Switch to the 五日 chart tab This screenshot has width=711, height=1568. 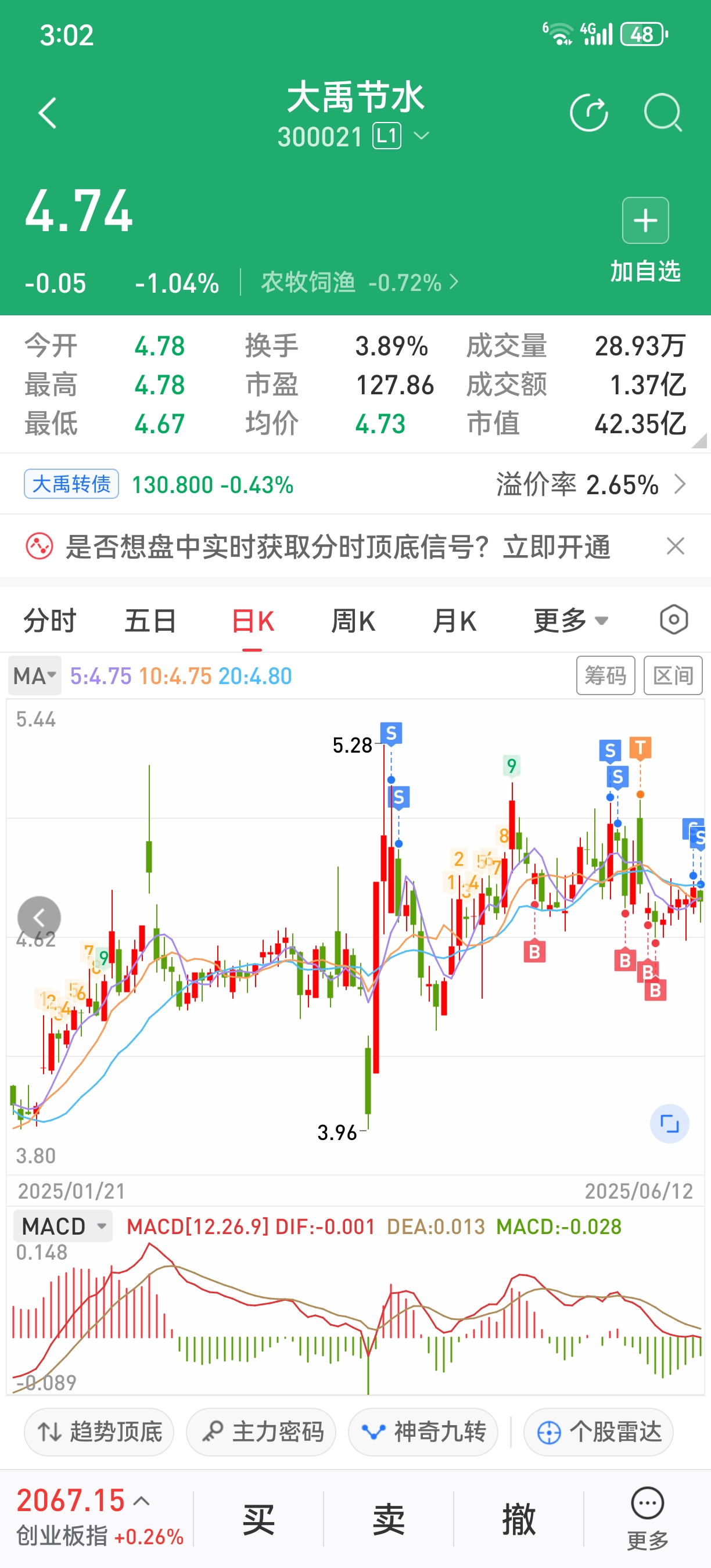coord(150,621)
